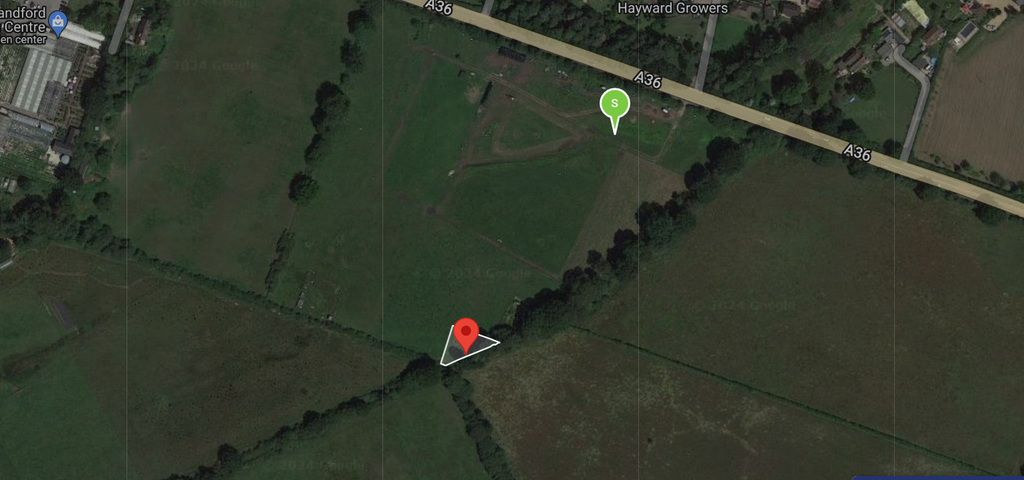
Task: Open the Hayward Growers place label
Action: coord(672,8)
